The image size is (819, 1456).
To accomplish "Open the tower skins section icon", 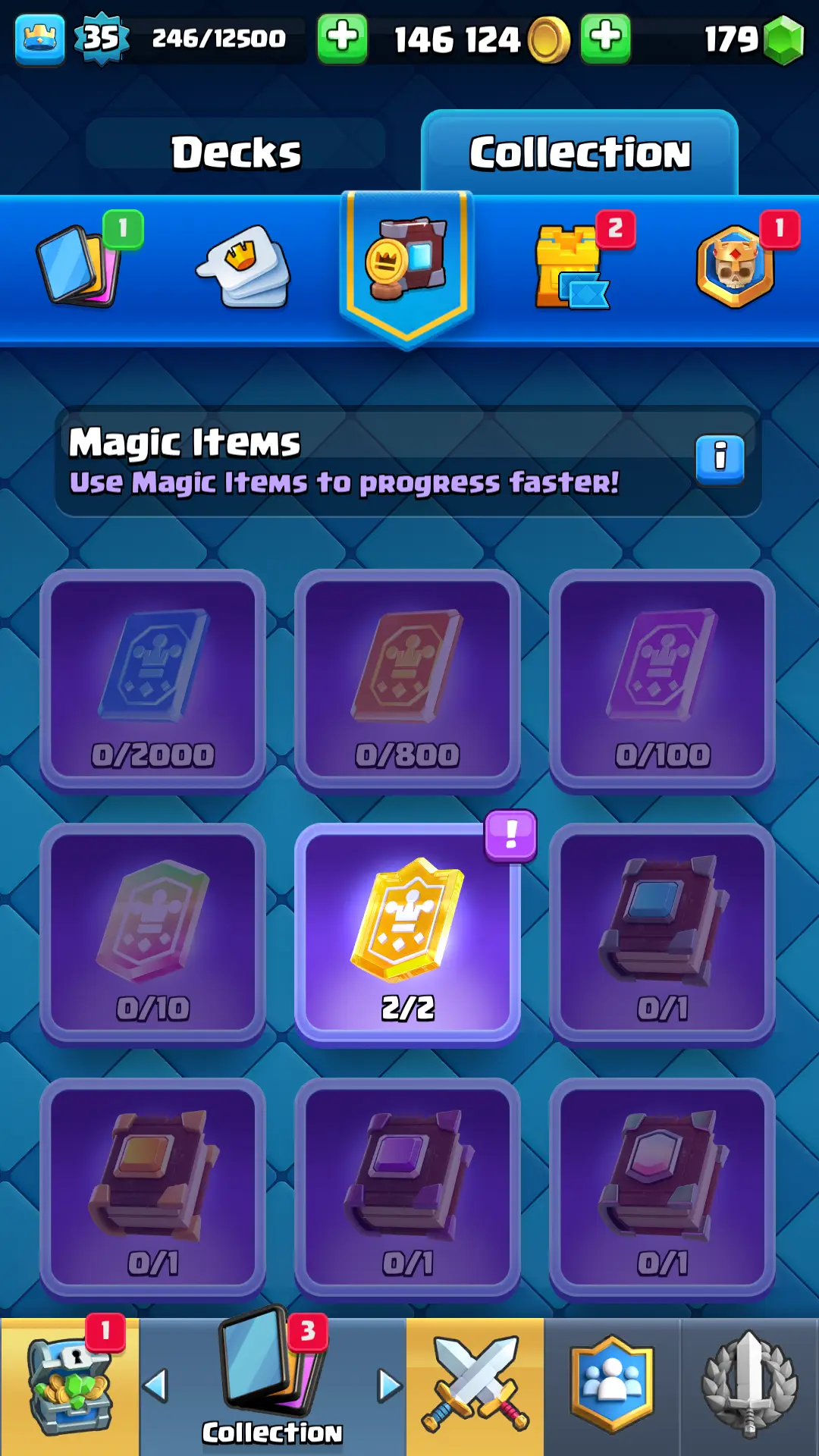I will (570, 267).
